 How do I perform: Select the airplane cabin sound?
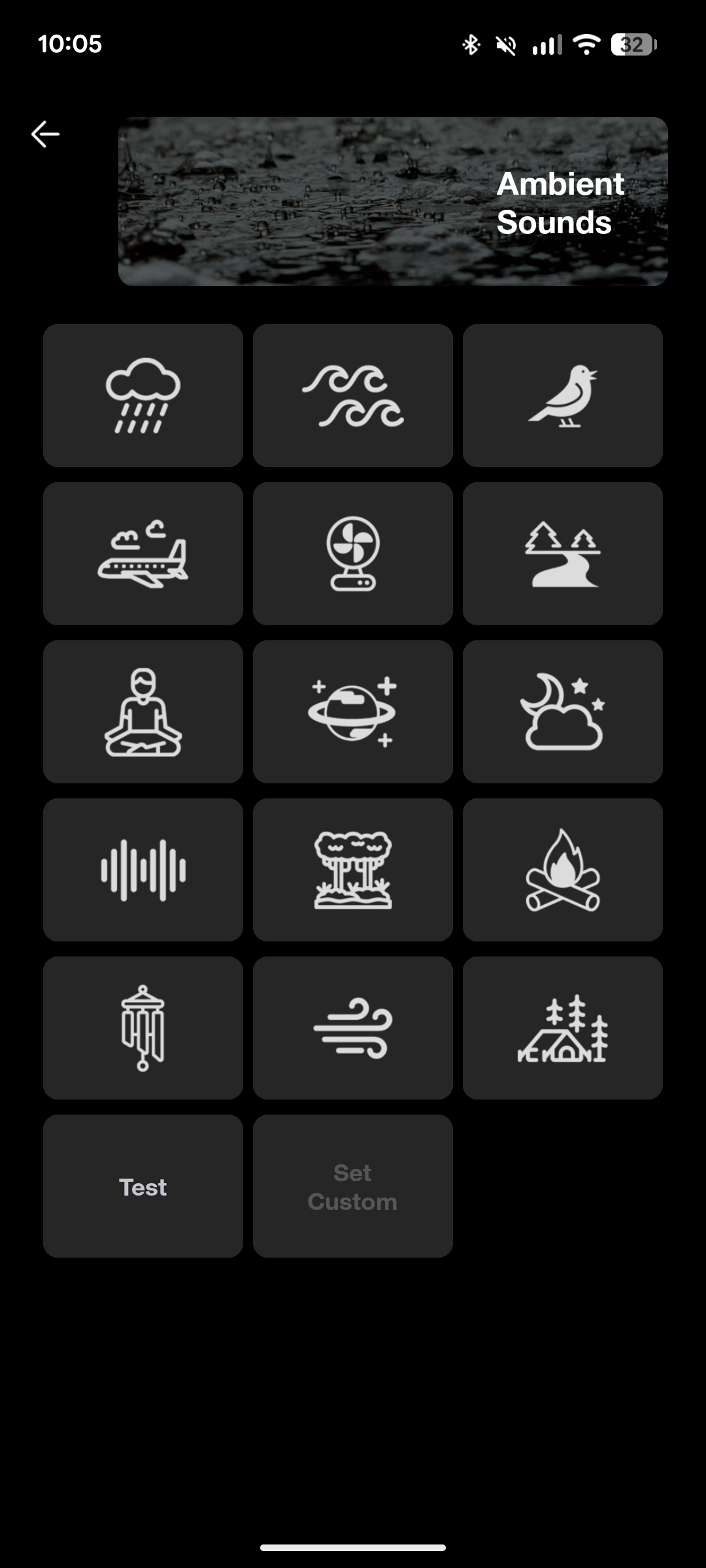pyautogui.click(x=143, y=553)
